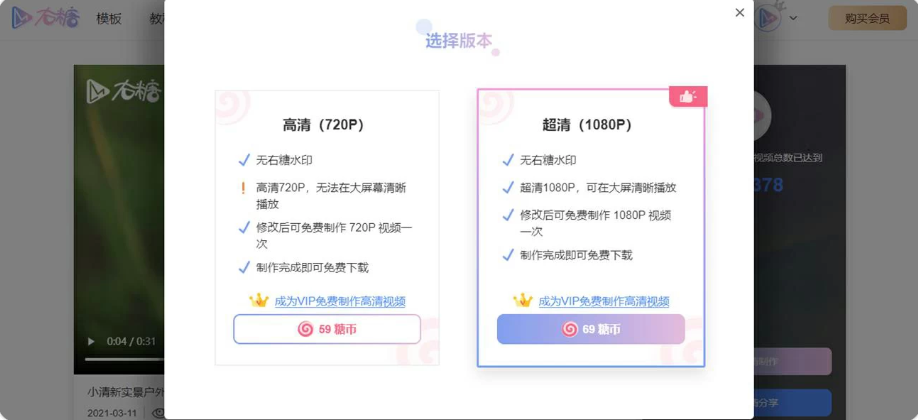The width and height of the screenshot is (918, 420).
Task: Tap the 69 糖币 button under 高清（720P）
Action: (x=327, y=329)
